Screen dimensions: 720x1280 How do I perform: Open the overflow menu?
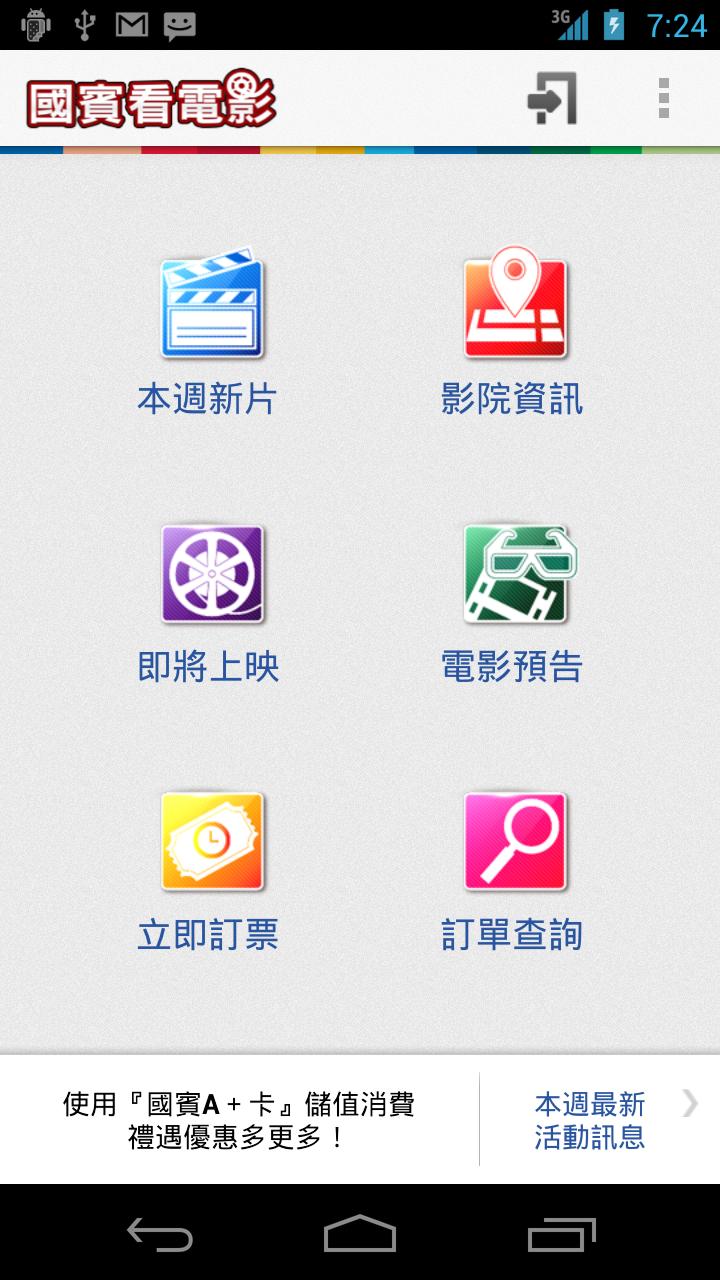point(663,98)
